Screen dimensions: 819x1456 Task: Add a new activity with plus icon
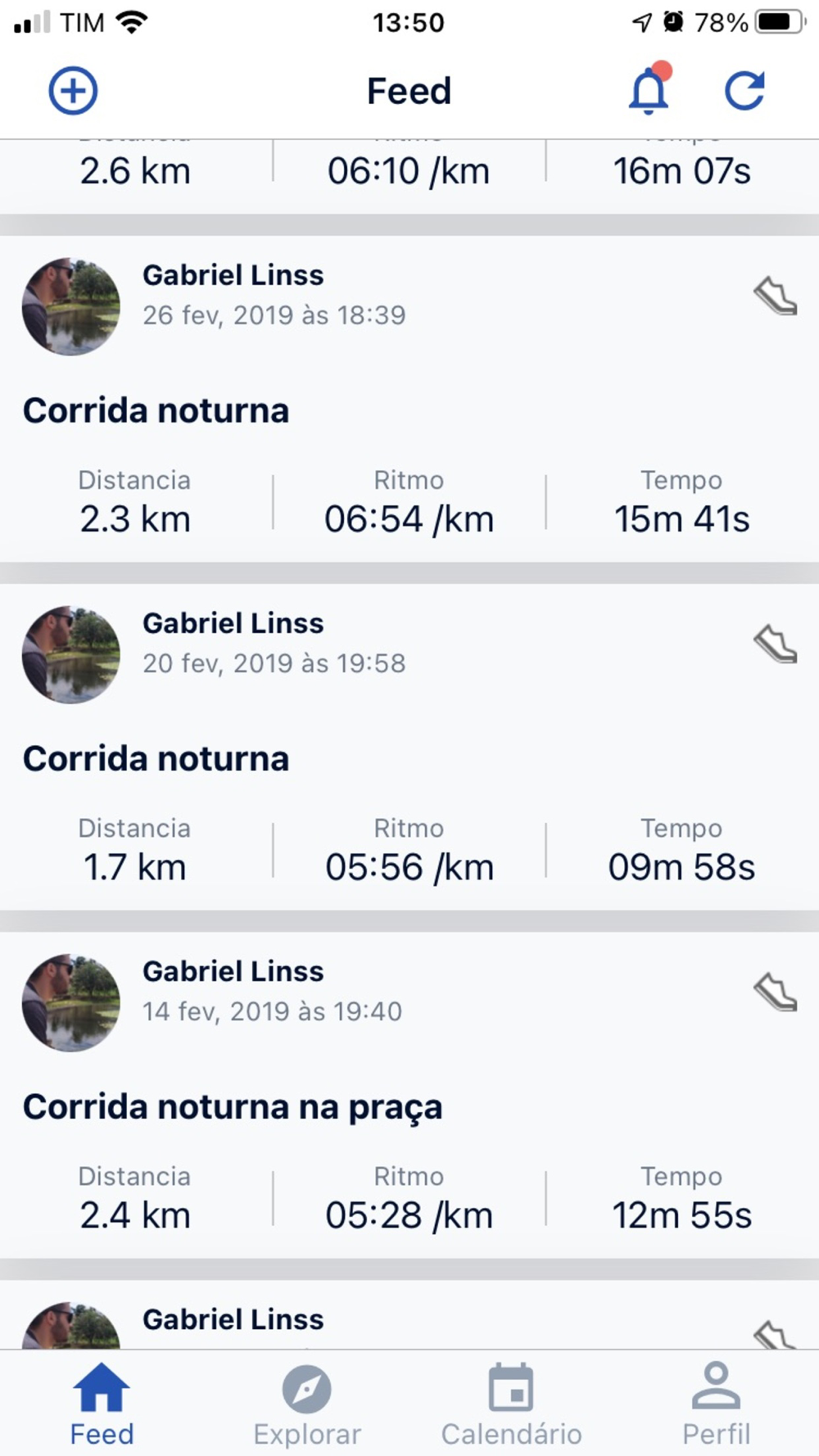pos(73,91)
